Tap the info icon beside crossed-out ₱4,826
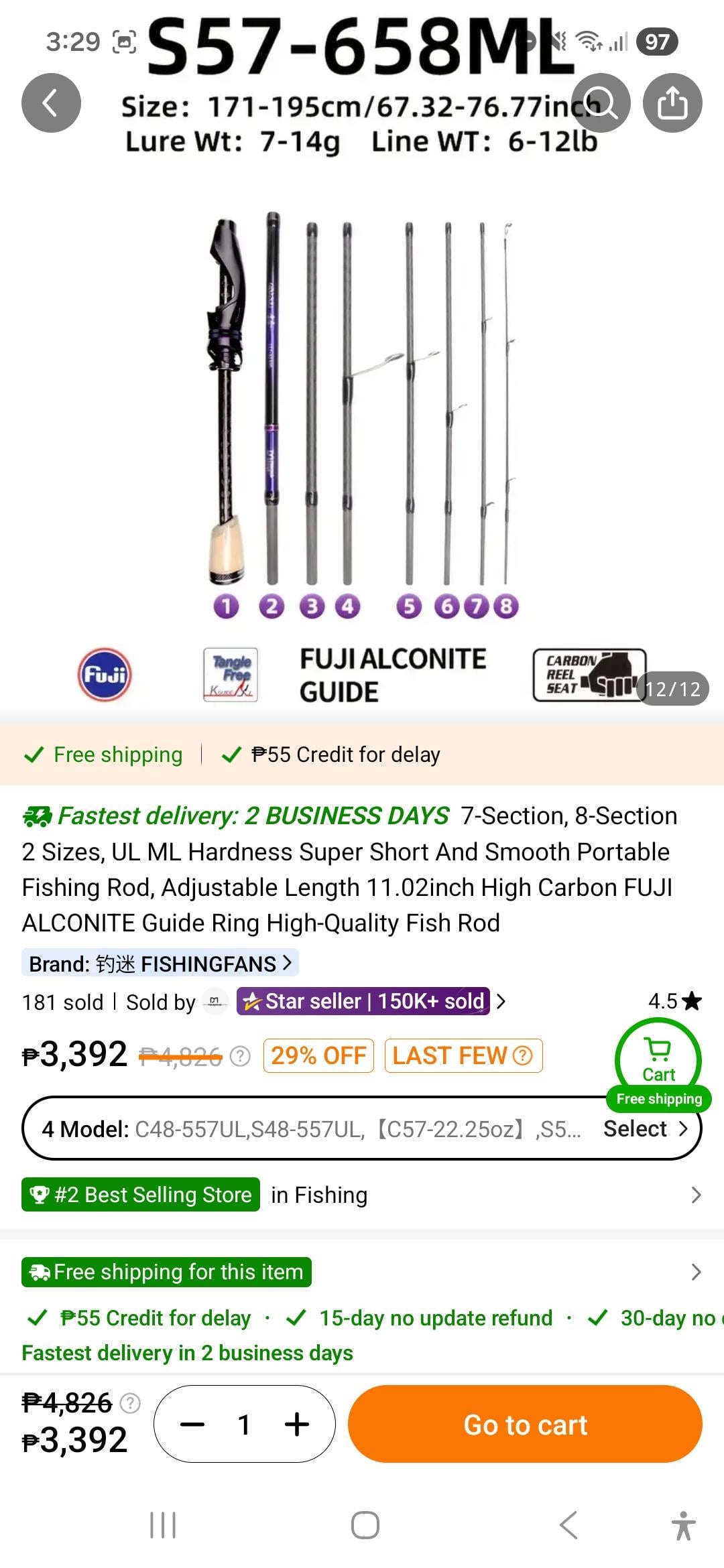Image resolution: width=724 pixels, height=1568 pixels. click(240, 1056)
